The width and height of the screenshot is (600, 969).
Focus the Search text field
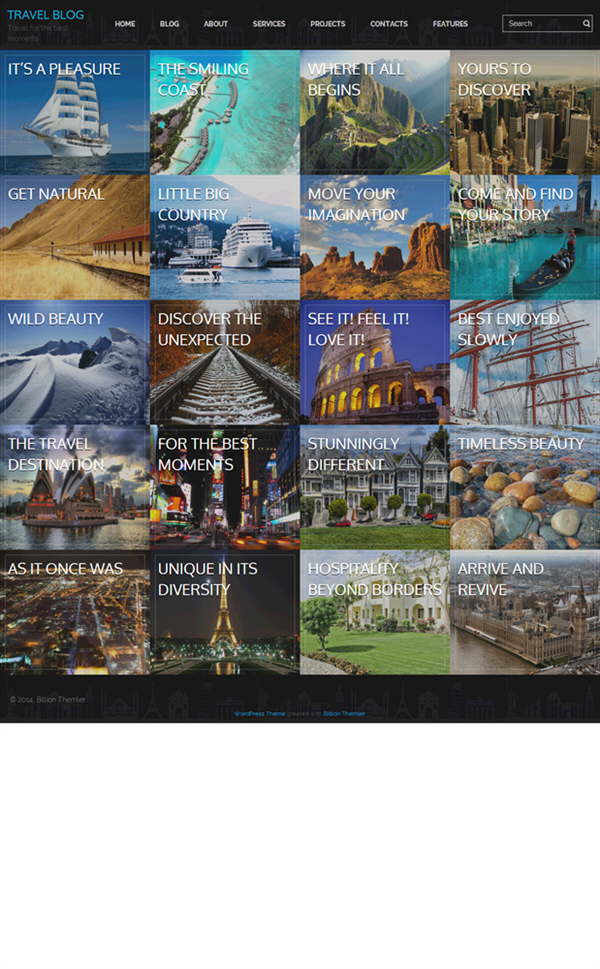coord(541,23)
